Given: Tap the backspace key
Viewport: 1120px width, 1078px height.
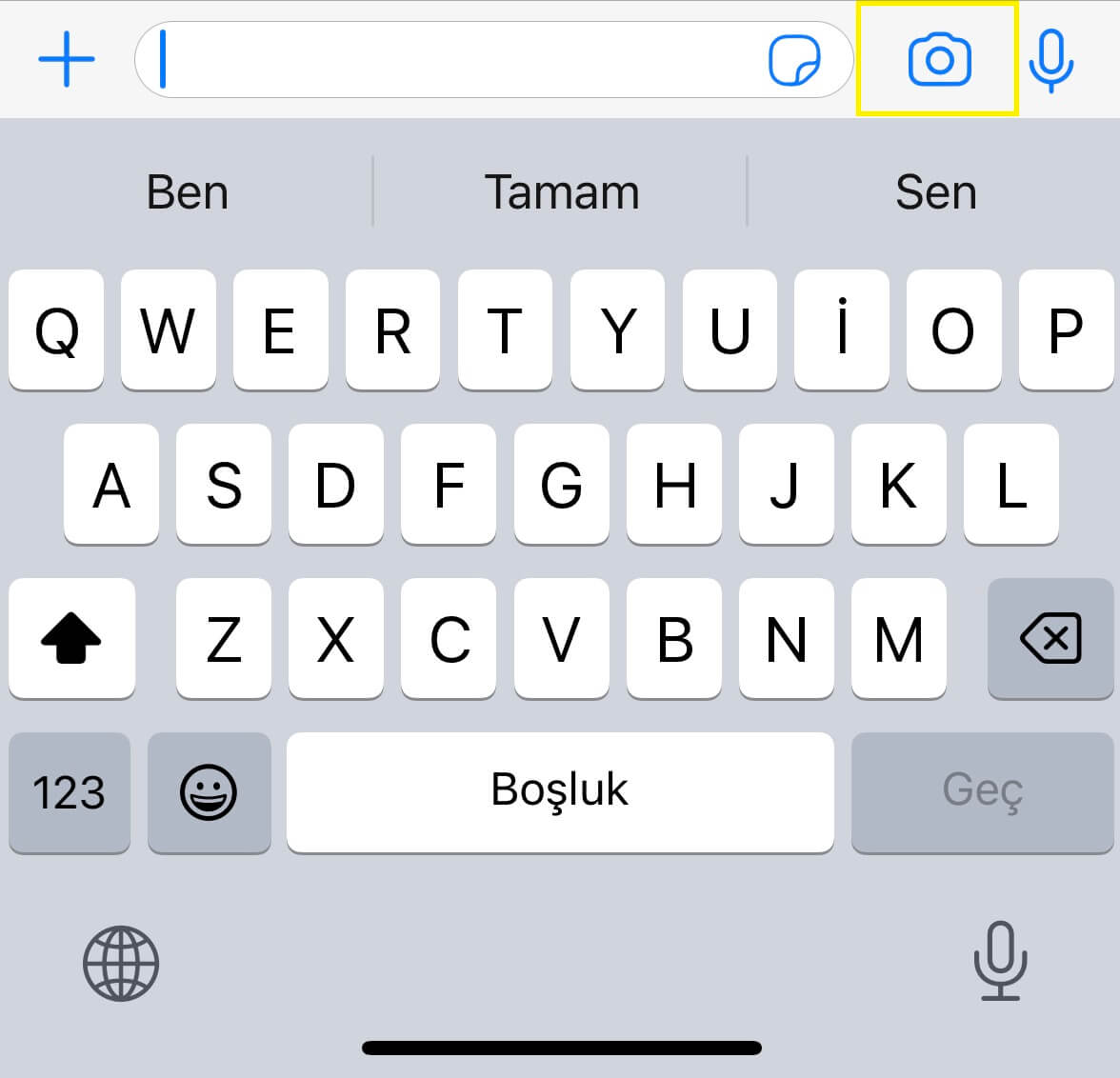Looking at the screenshot, I should pyautogui.click(x=1050, y=638).
